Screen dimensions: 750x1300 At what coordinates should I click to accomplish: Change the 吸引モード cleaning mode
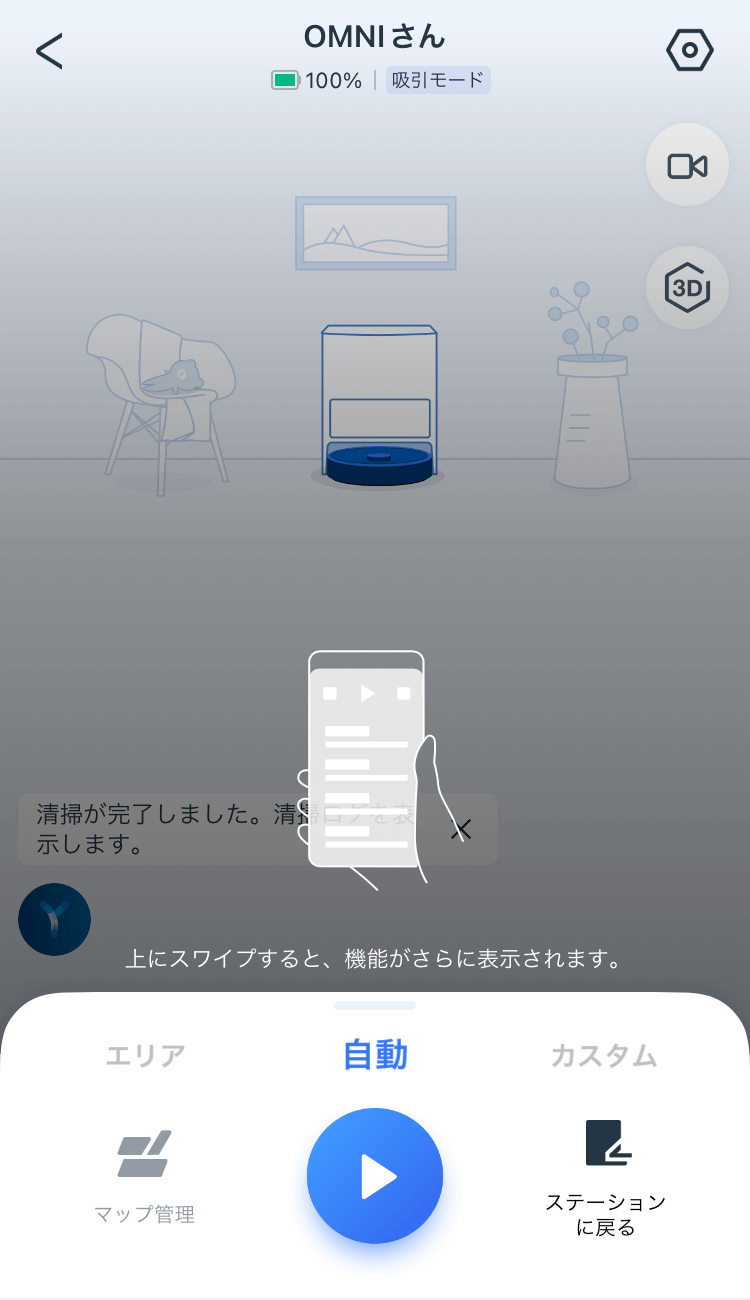click(x=438, y=80)
